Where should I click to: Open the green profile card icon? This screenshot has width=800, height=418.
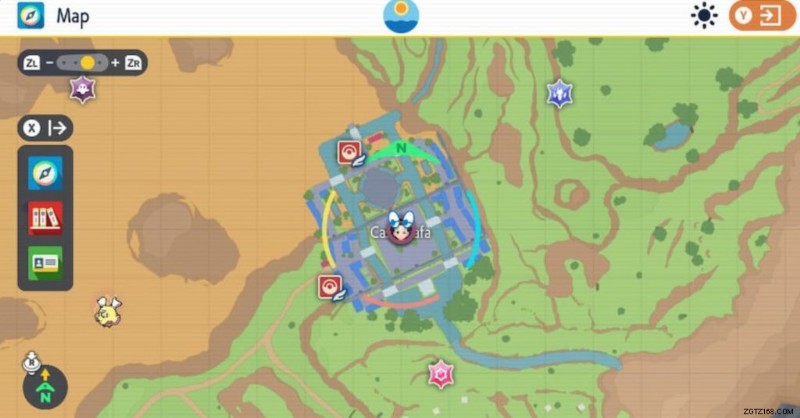click(x=45, y=260)
